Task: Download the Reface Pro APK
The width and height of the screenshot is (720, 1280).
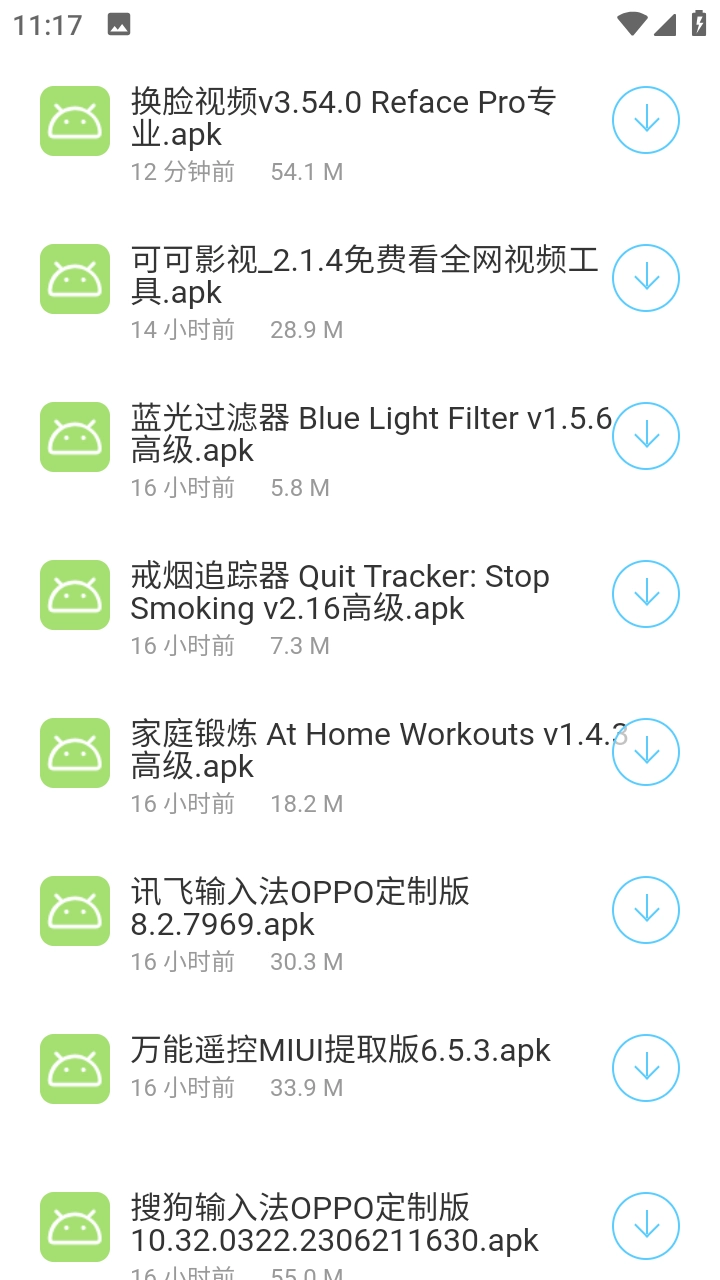Action: pos(646,120)
